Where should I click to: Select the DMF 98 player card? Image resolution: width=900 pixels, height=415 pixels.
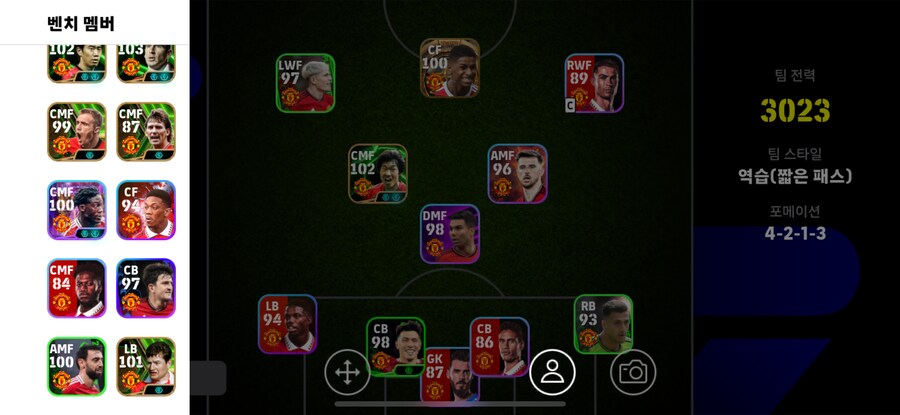point(449,234)
